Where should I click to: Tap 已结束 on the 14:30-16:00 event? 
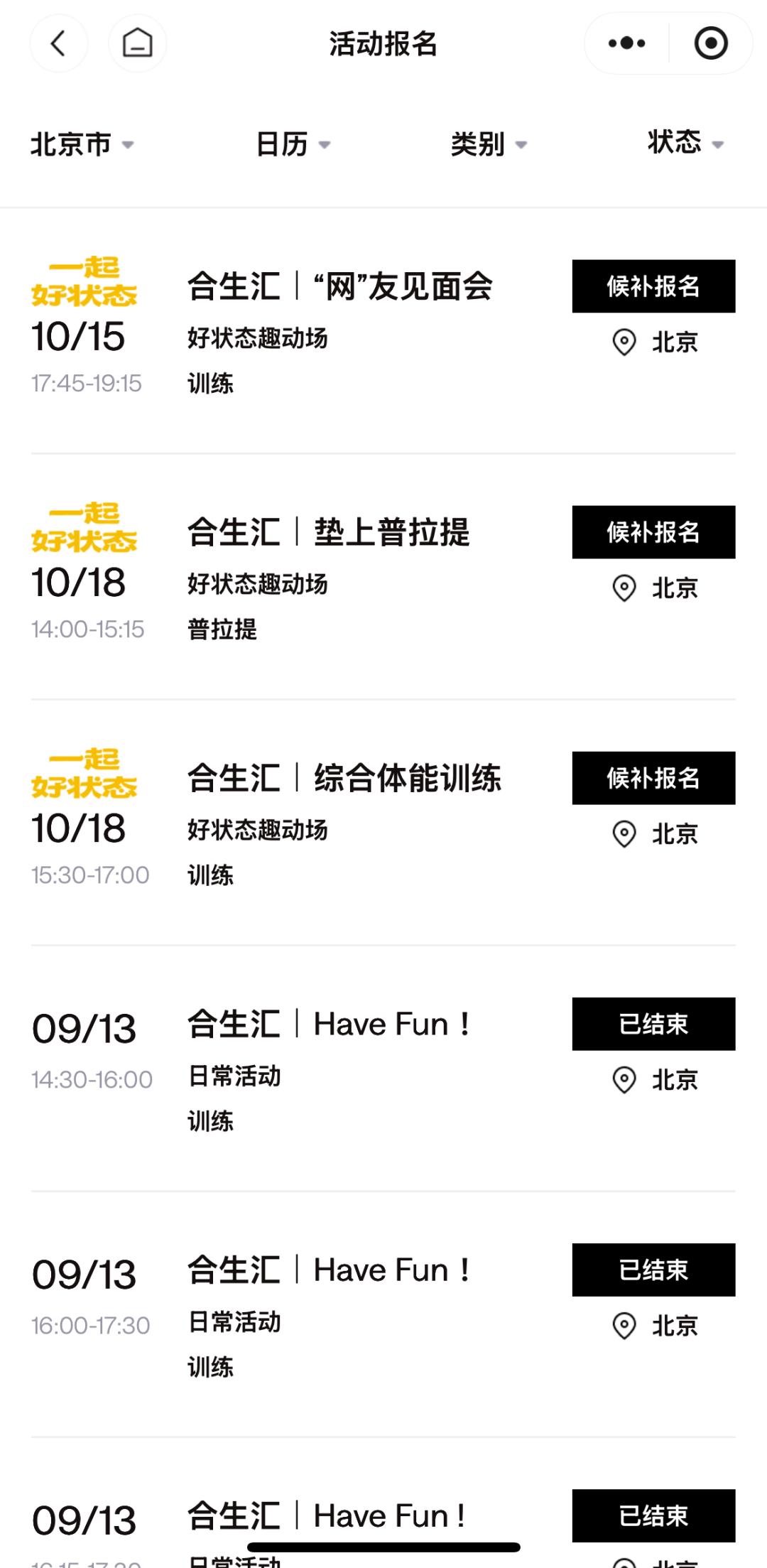tap(653, 1024)
